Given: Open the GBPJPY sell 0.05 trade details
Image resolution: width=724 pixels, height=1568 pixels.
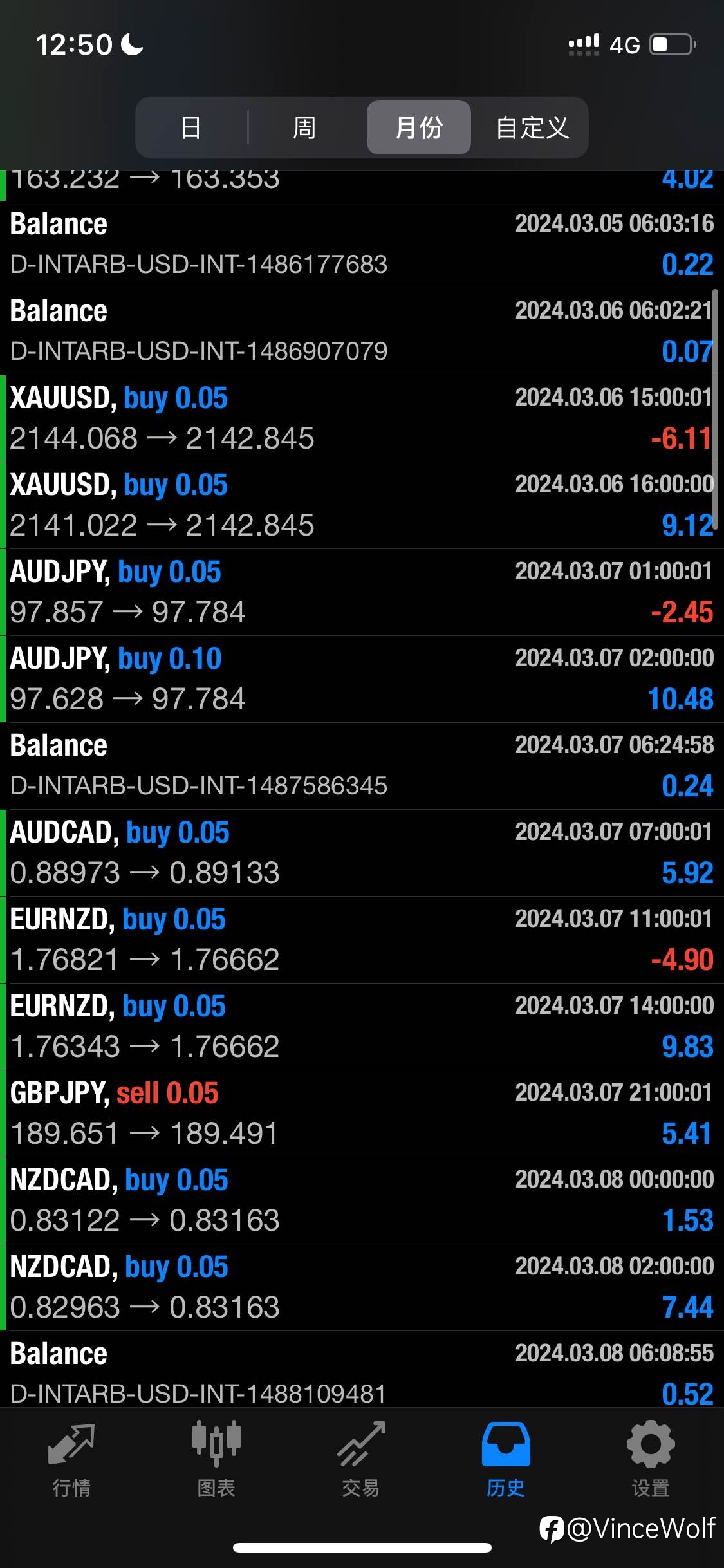Looking at the screenshot, I should (x=362, y=1114).
